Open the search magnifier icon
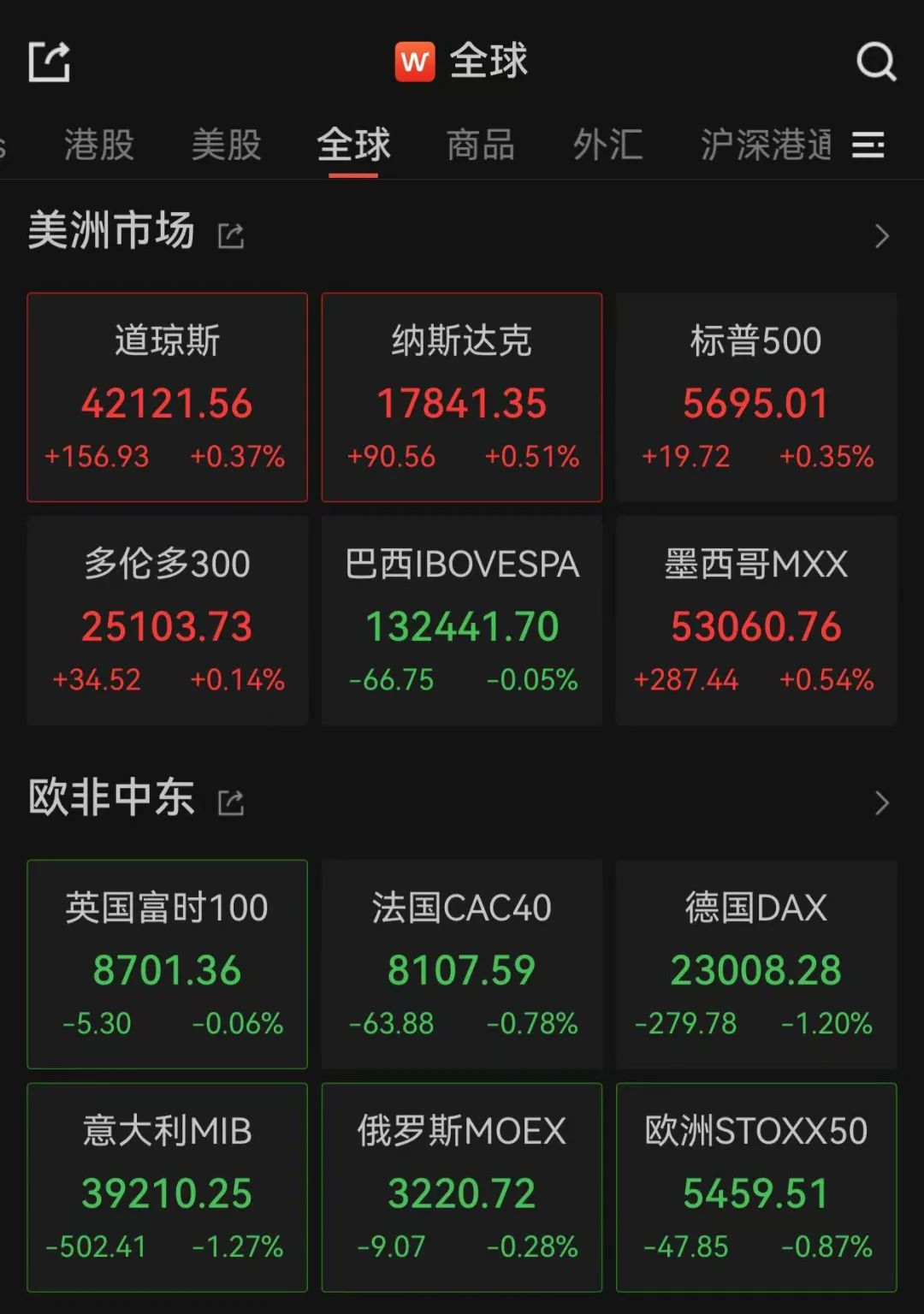 (x=874, y=61)
